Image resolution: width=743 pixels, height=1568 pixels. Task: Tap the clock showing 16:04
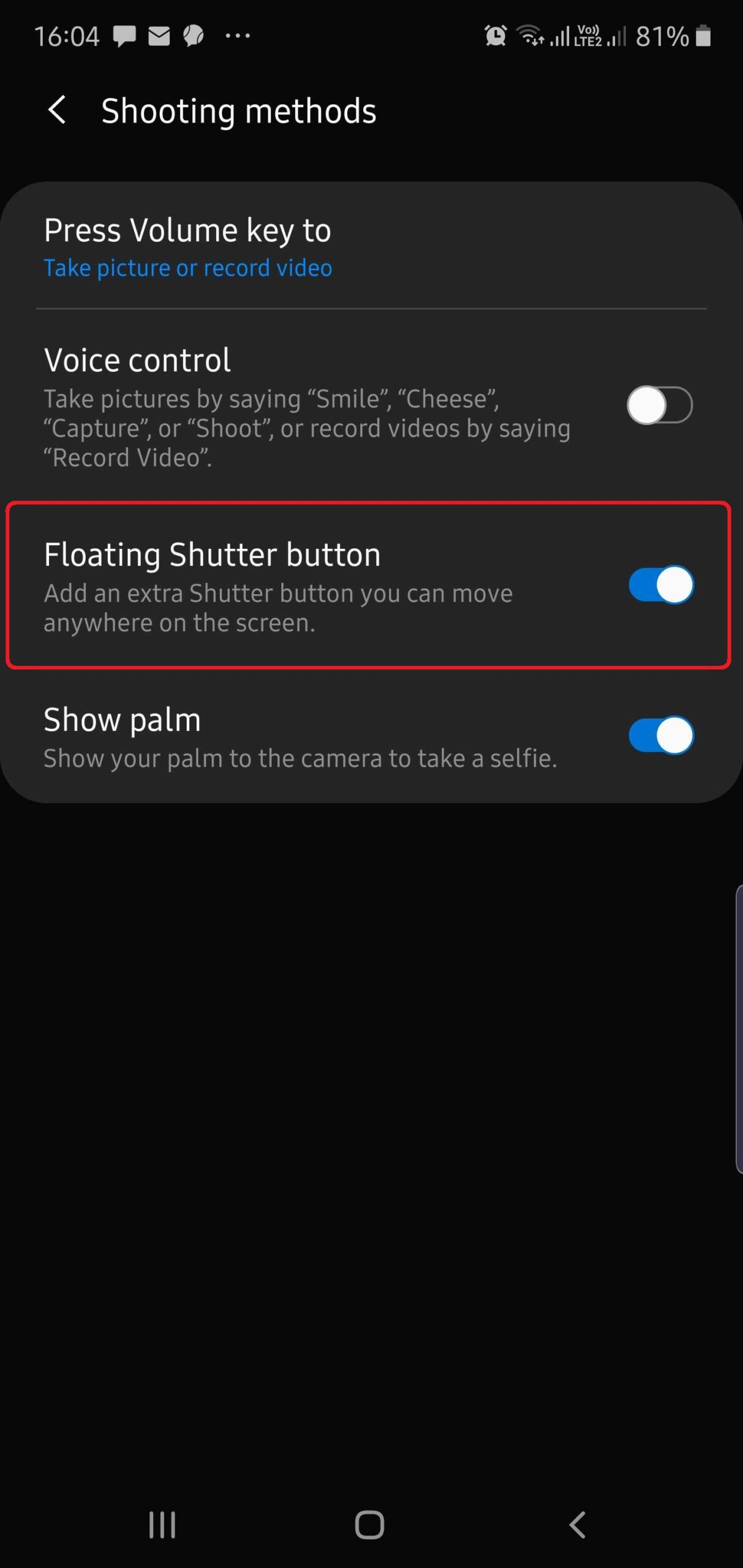(67, 35)
